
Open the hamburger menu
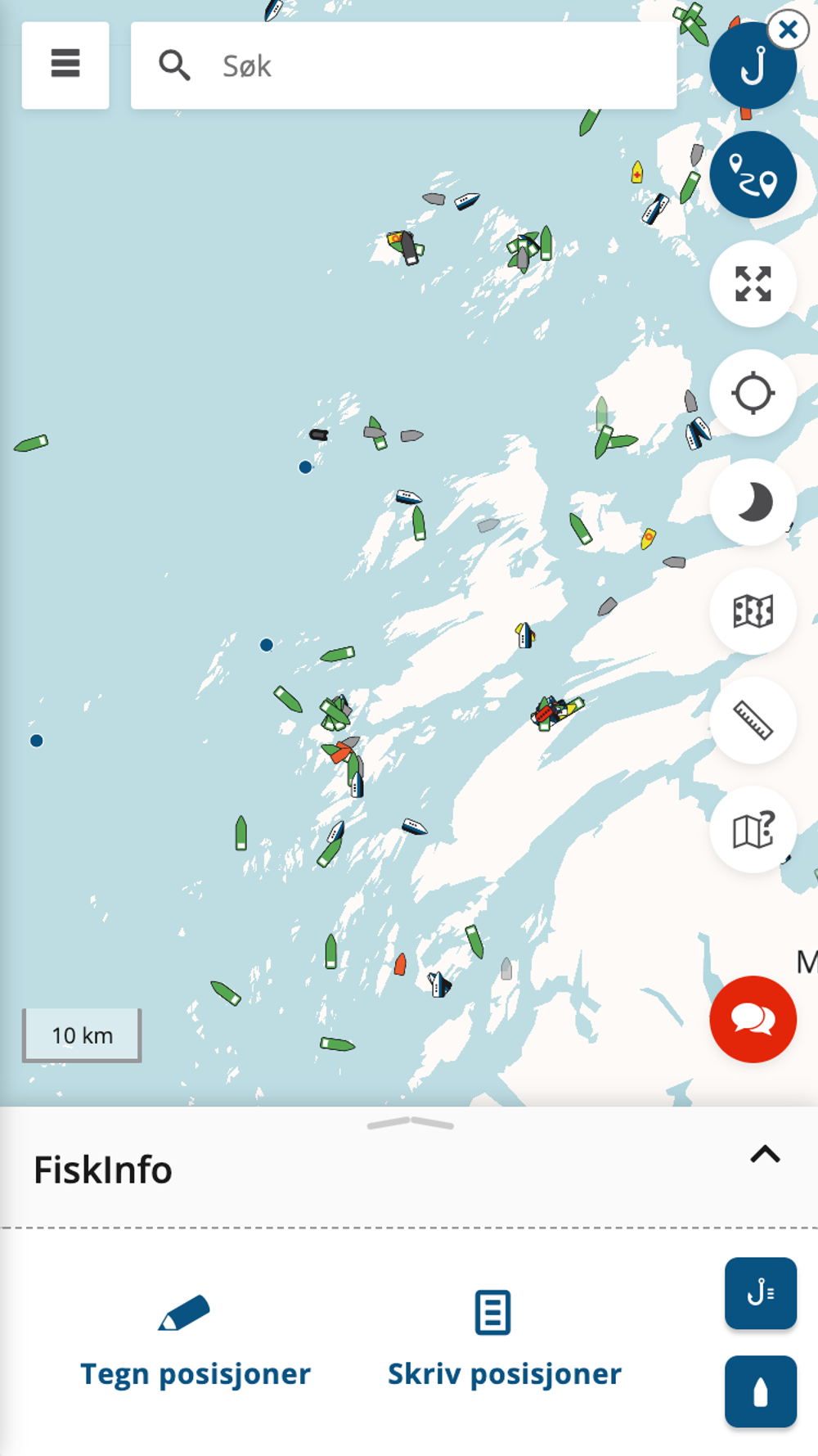[x=65, y=65]
